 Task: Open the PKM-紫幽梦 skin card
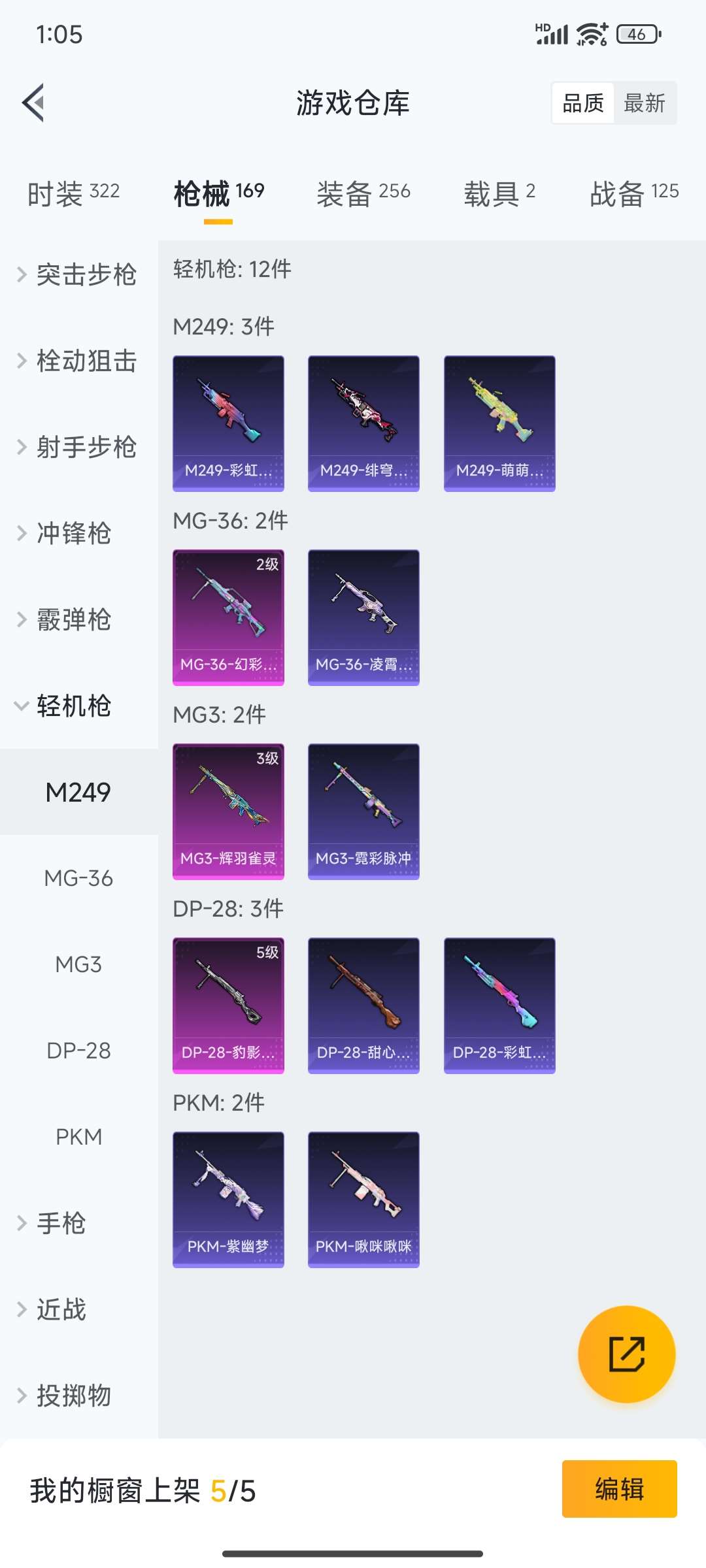(x=228, y=1198)
